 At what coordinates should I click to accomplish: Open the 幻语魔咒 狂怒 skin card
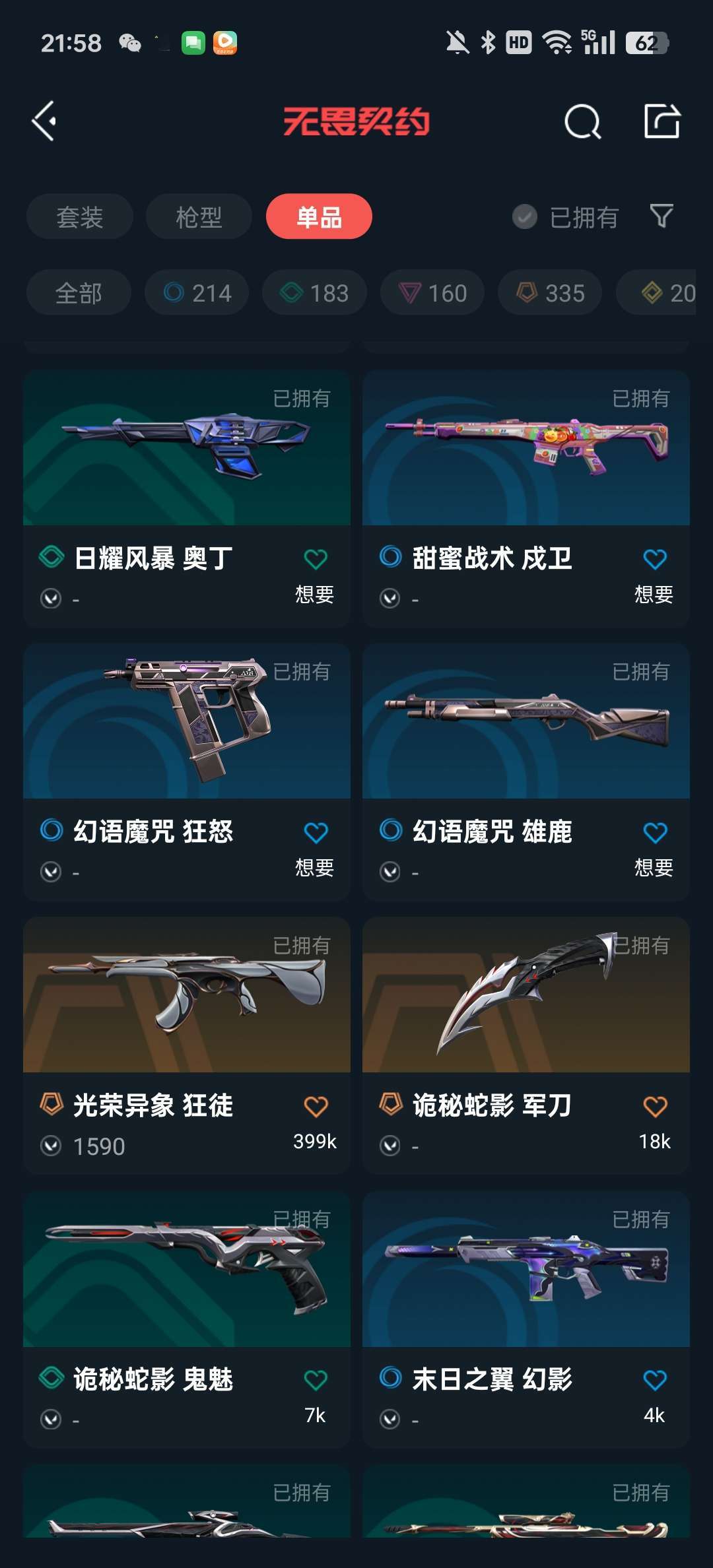[x=187, y=772]
